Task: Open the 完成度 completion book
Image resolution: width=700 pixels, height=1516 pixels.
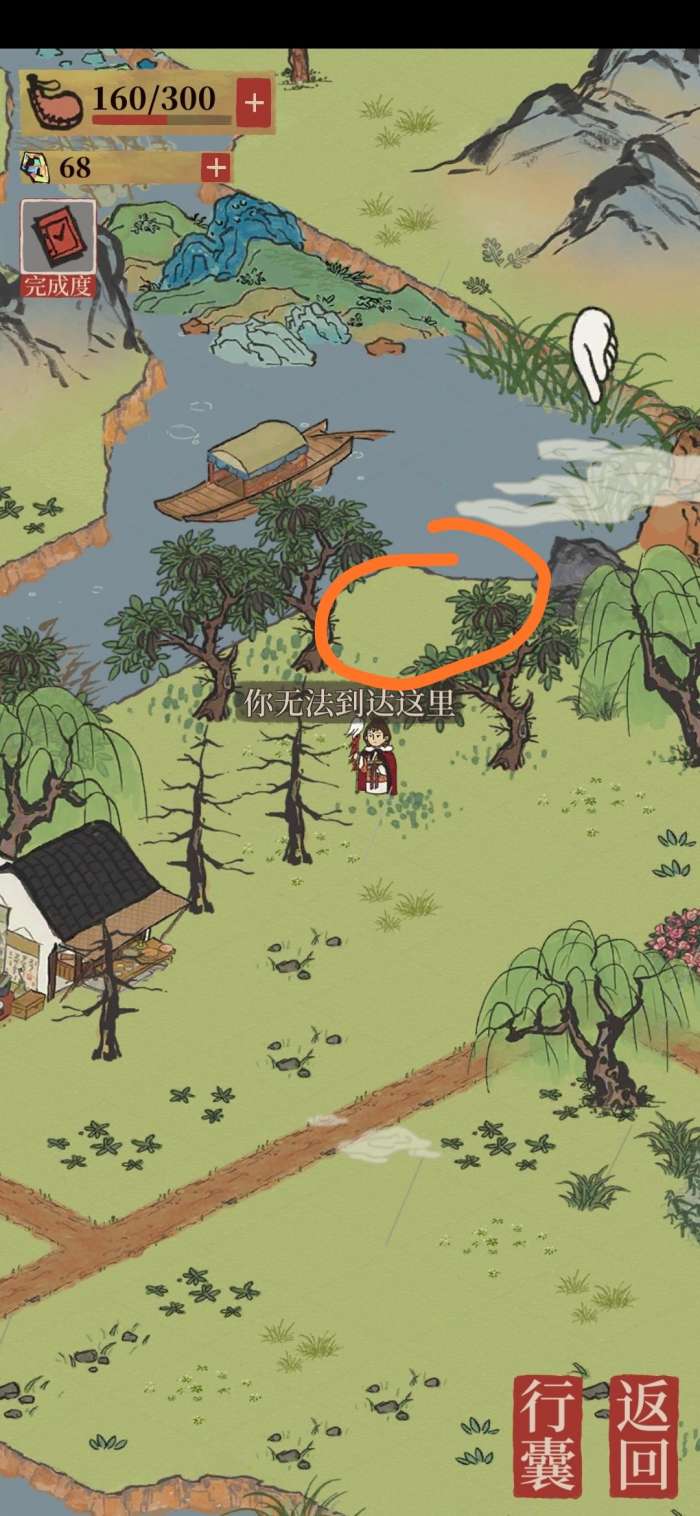Action: (59, 243)
